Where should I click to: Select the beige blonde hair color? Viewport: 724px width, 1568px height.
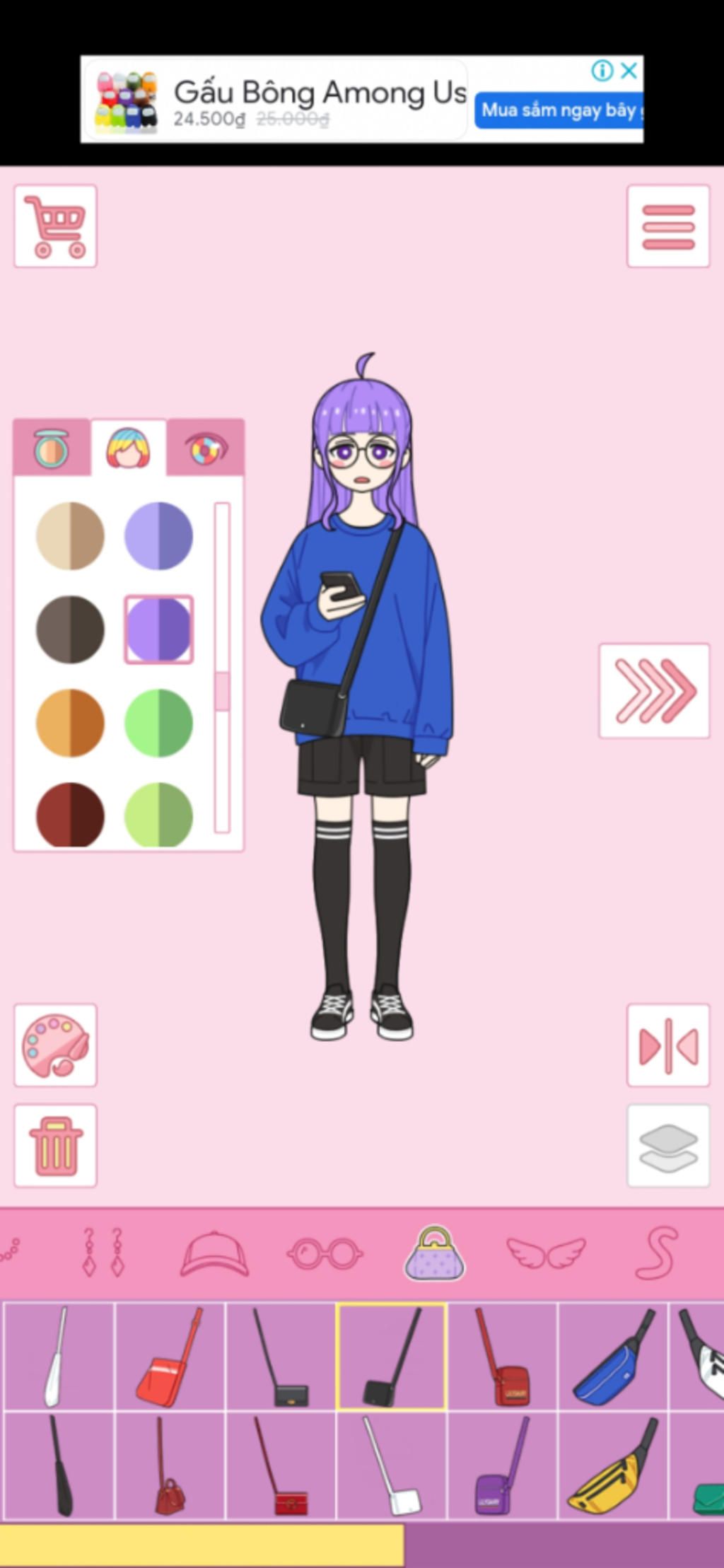(x=70, y=536)
